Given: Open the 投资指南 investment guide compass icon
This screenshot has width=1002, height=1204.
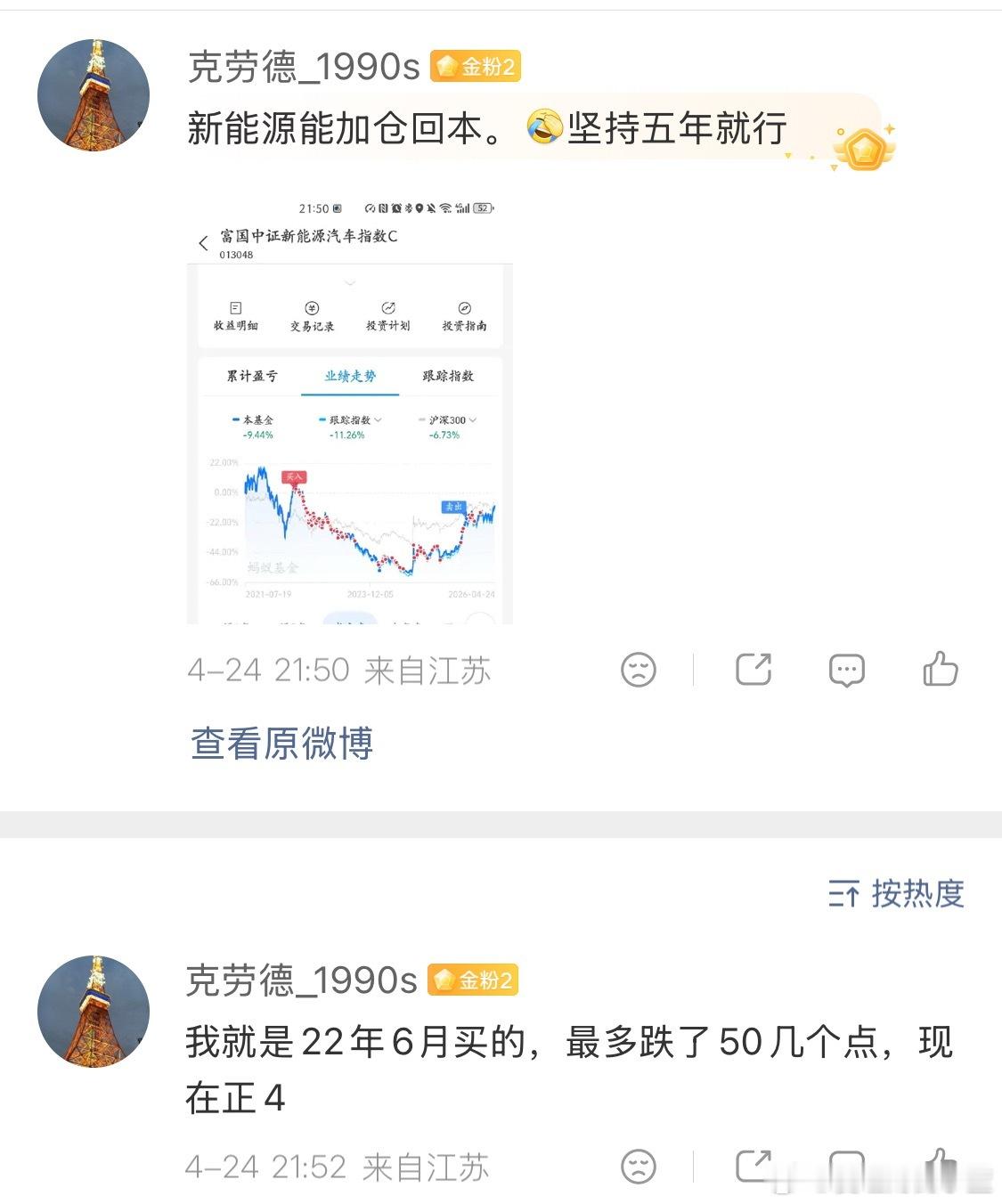Looking at the screenshot, I should coord(463,313).
